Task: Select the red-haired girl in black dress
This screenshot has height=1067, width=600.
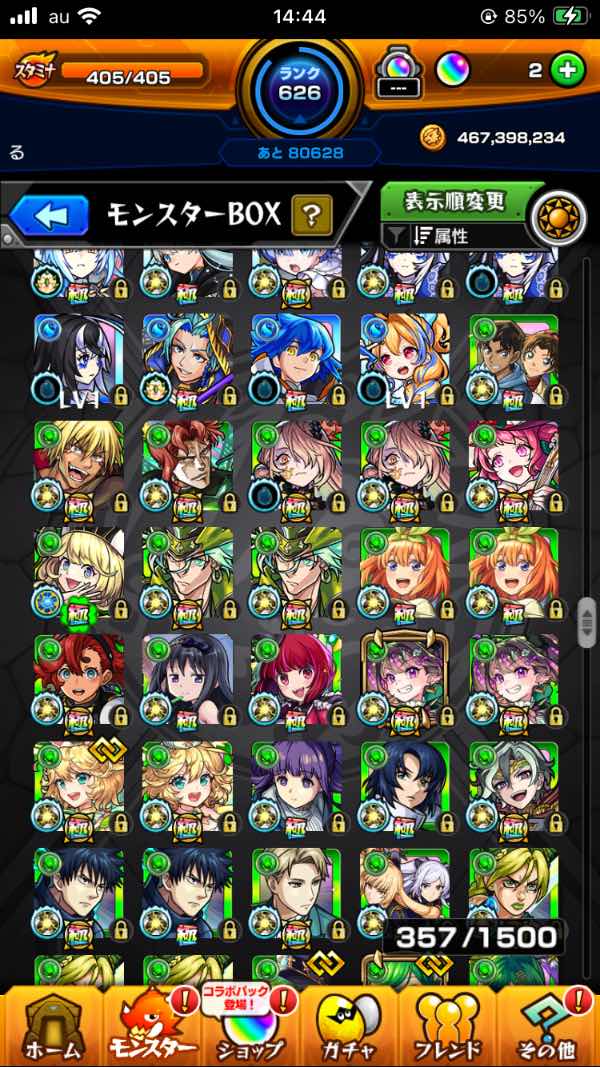Action: (296, 679)
